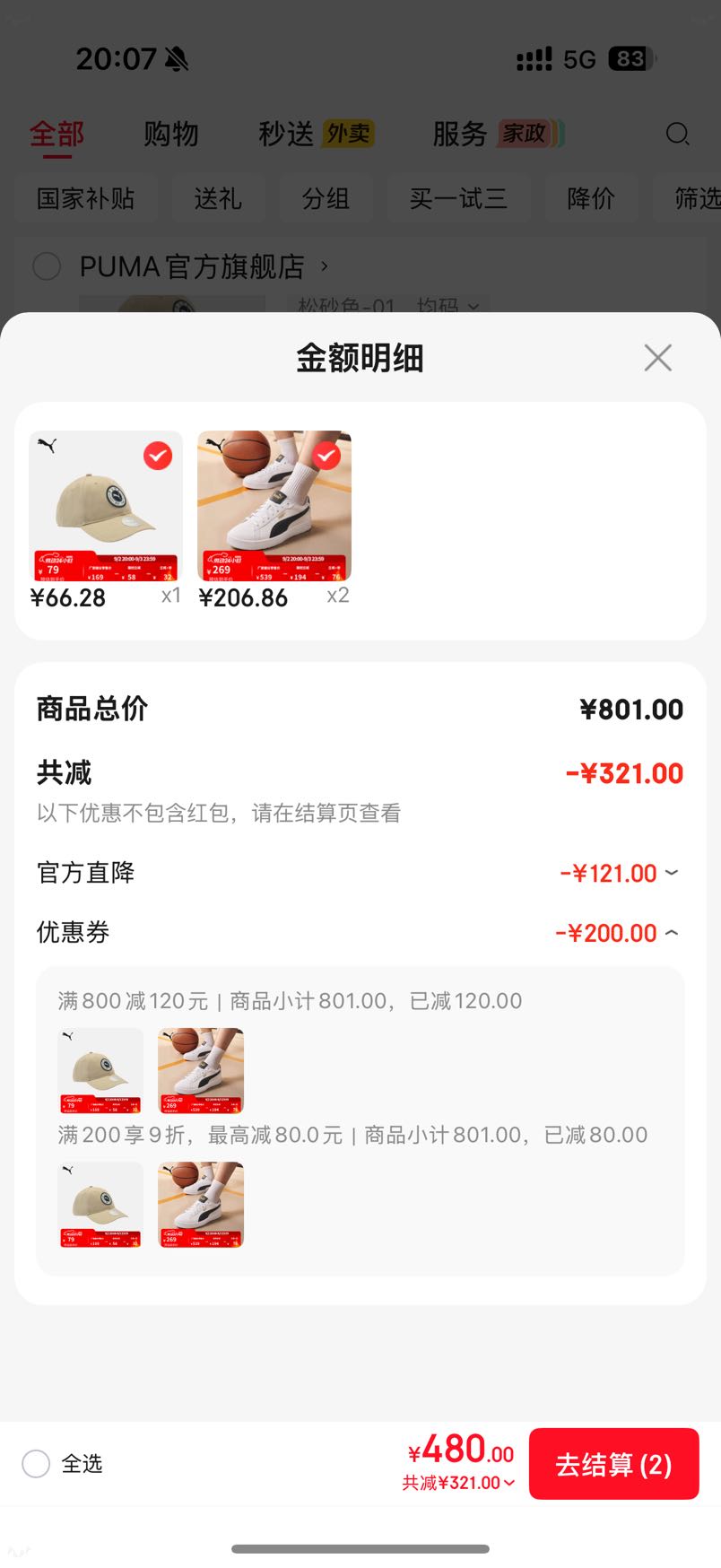Uncheck the cap item priced ¥66.28
The height and width of the screenshot is (1568, 721).
pos(158,456)
